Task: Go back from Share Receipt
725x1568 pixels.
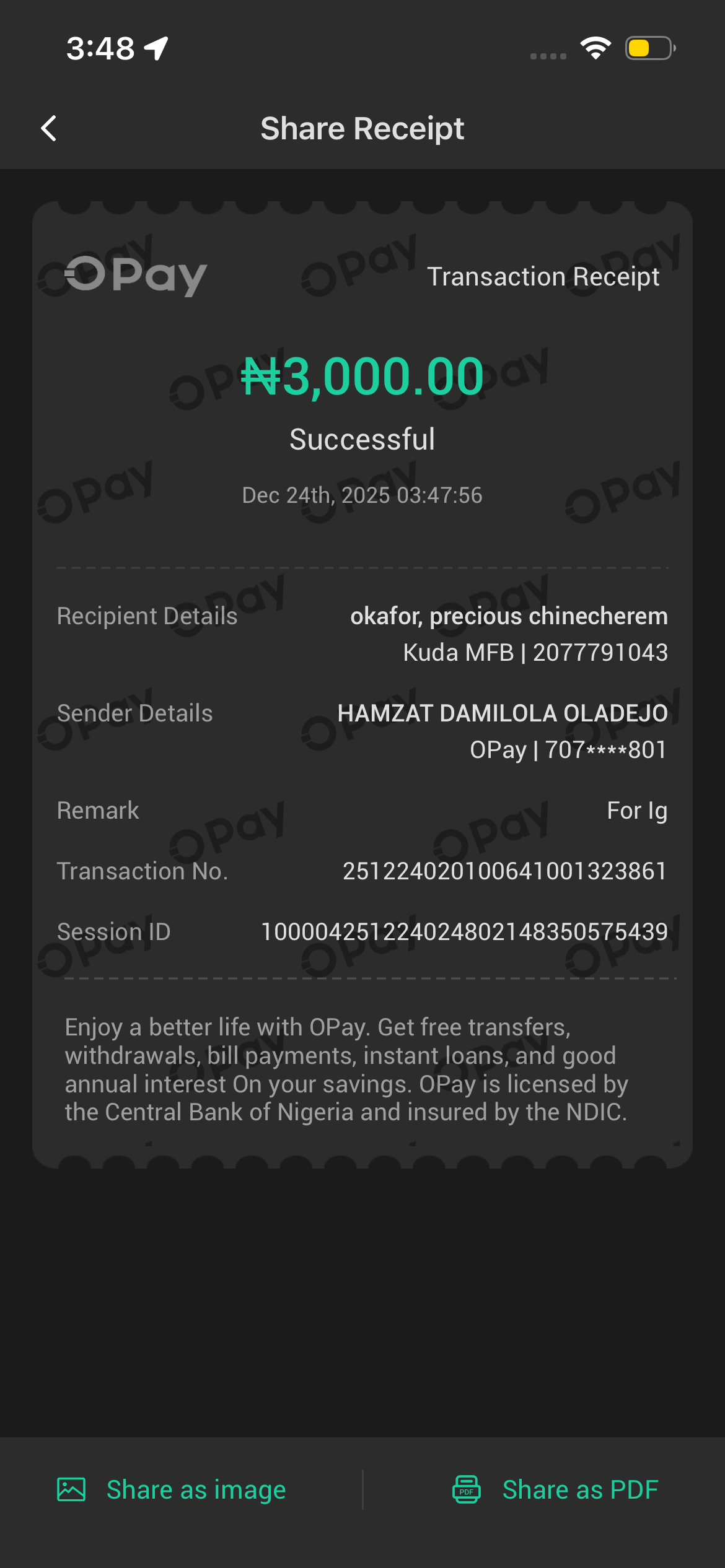Action: tap(49, 128)
